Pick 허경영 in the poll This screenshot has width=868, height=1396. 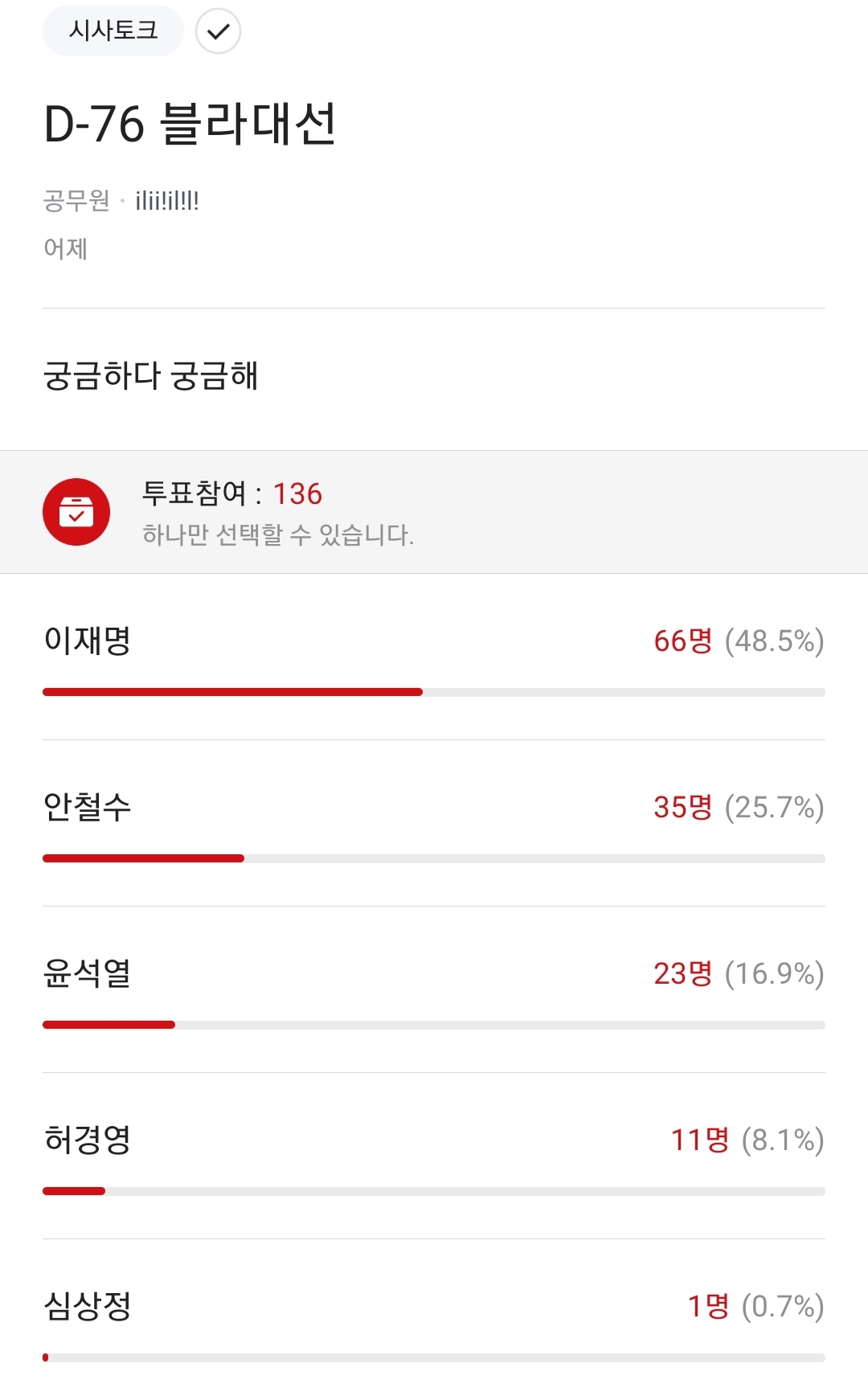click(433, 1156)
